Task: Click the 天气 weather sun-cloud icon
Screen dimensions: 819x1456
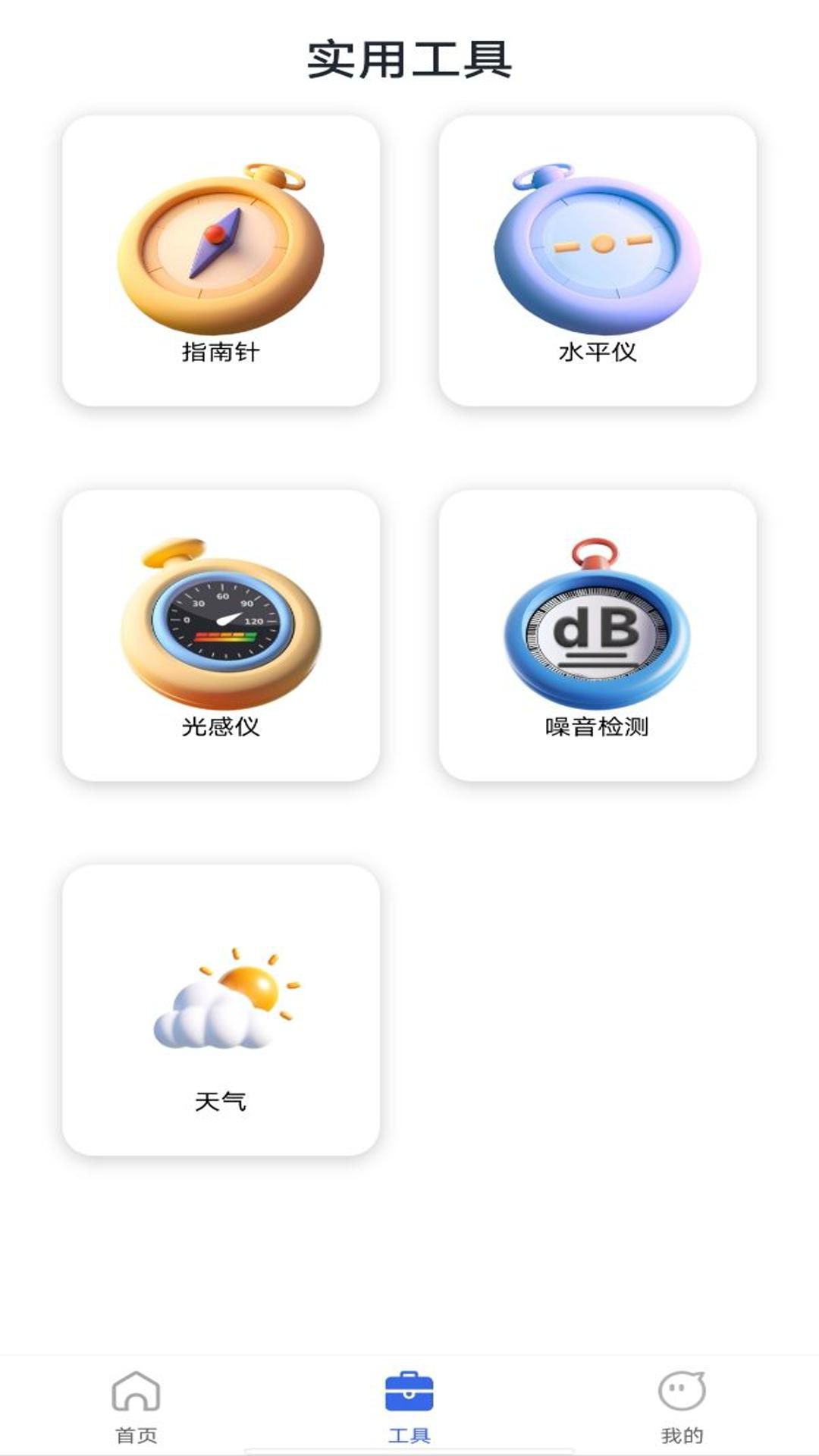Action: click(x=220, y=1001)
